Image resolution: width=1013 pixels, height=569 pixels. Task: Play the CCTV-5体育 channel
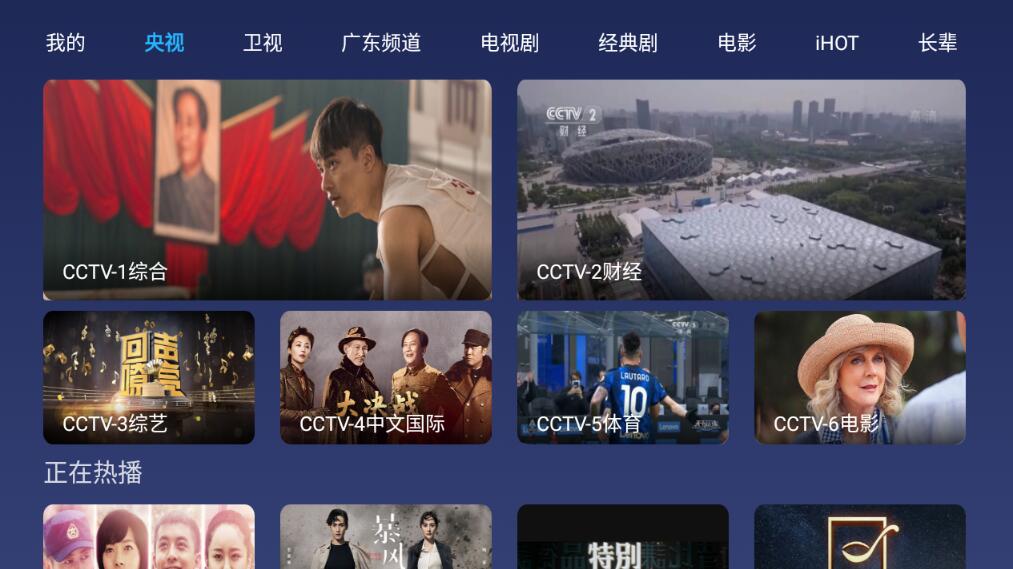tap(622, 377)
